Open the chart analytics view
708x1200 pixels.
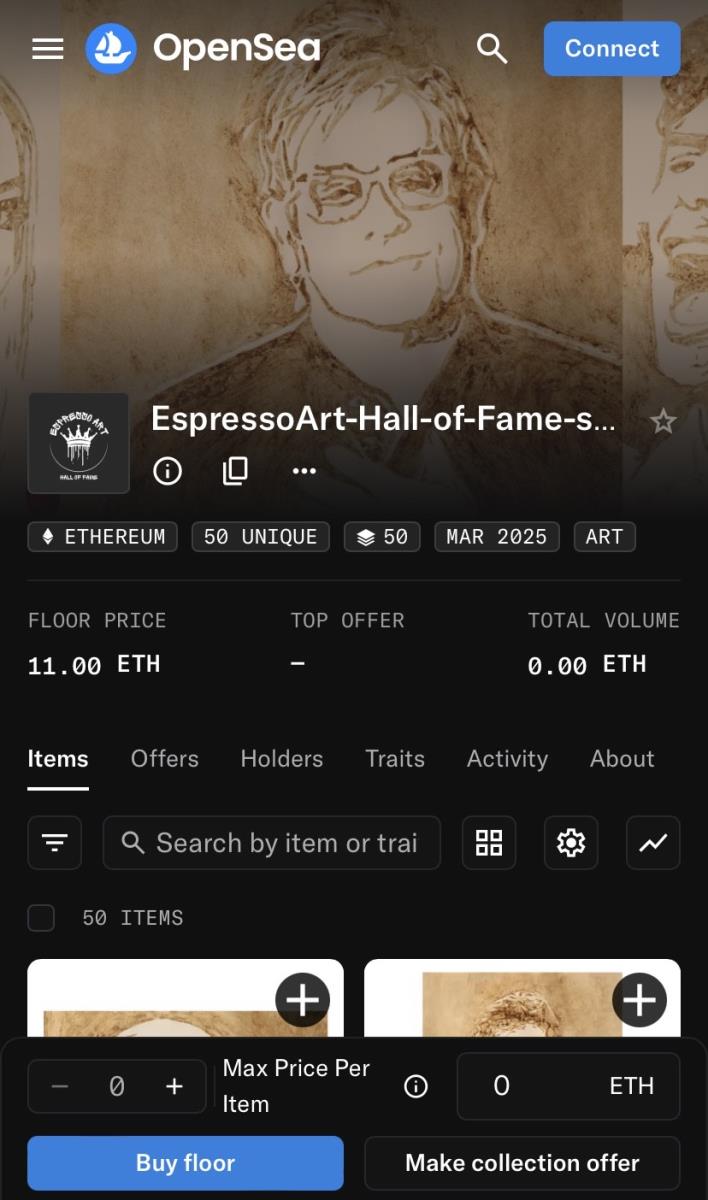pos(653,843)
